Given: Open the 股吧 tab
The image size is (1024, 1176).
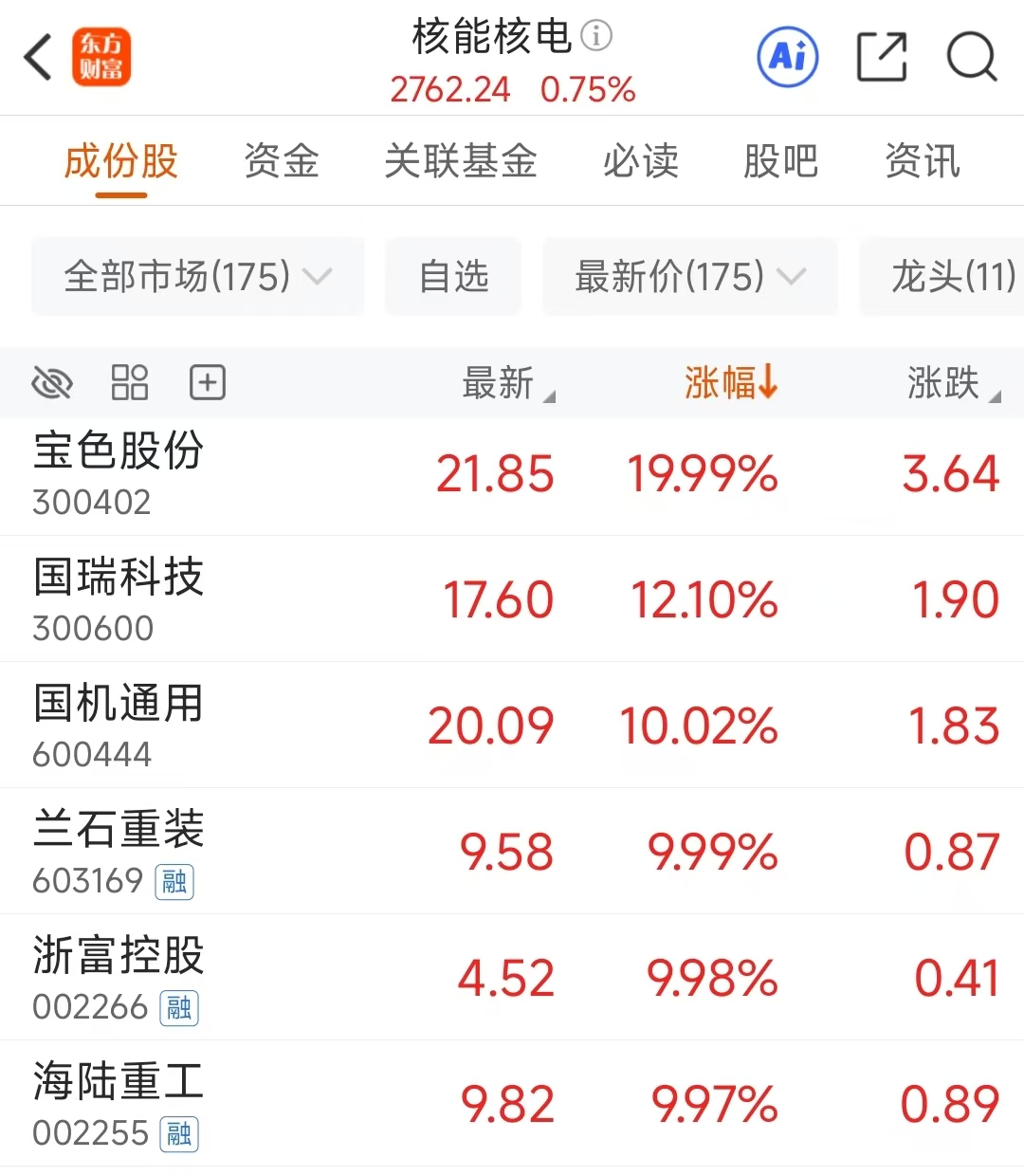Looking at the screenshot, I should [x=781, y=161].
